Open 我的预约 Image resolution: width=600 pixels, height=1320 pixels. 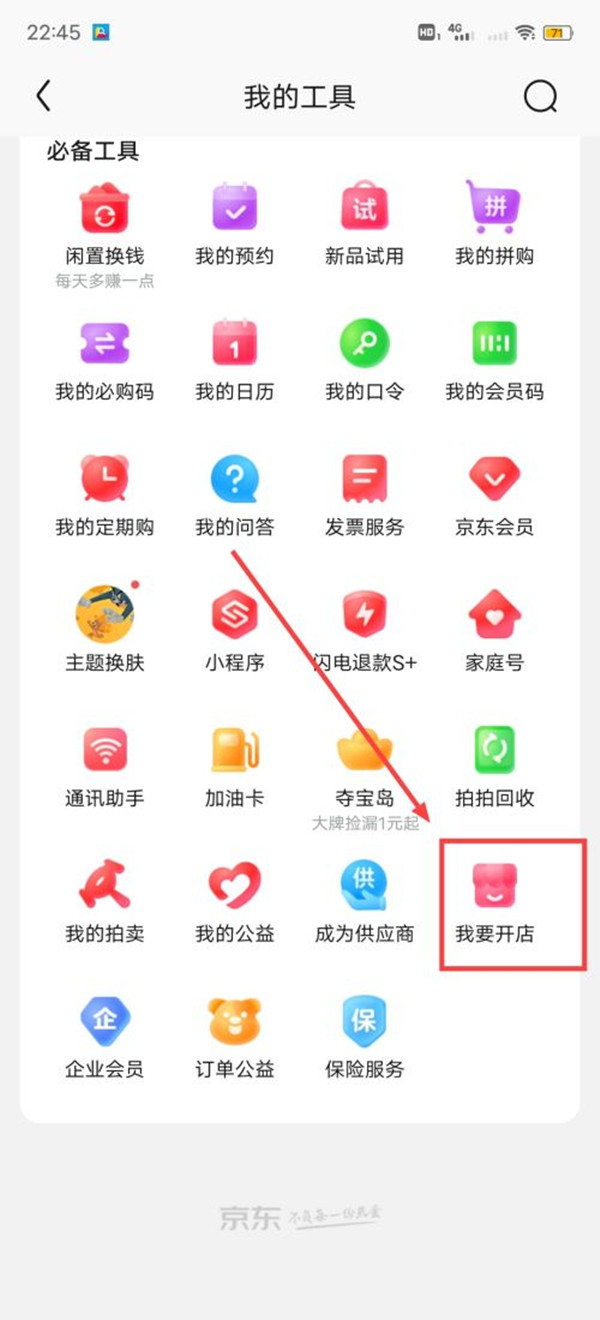coord(235,225)
